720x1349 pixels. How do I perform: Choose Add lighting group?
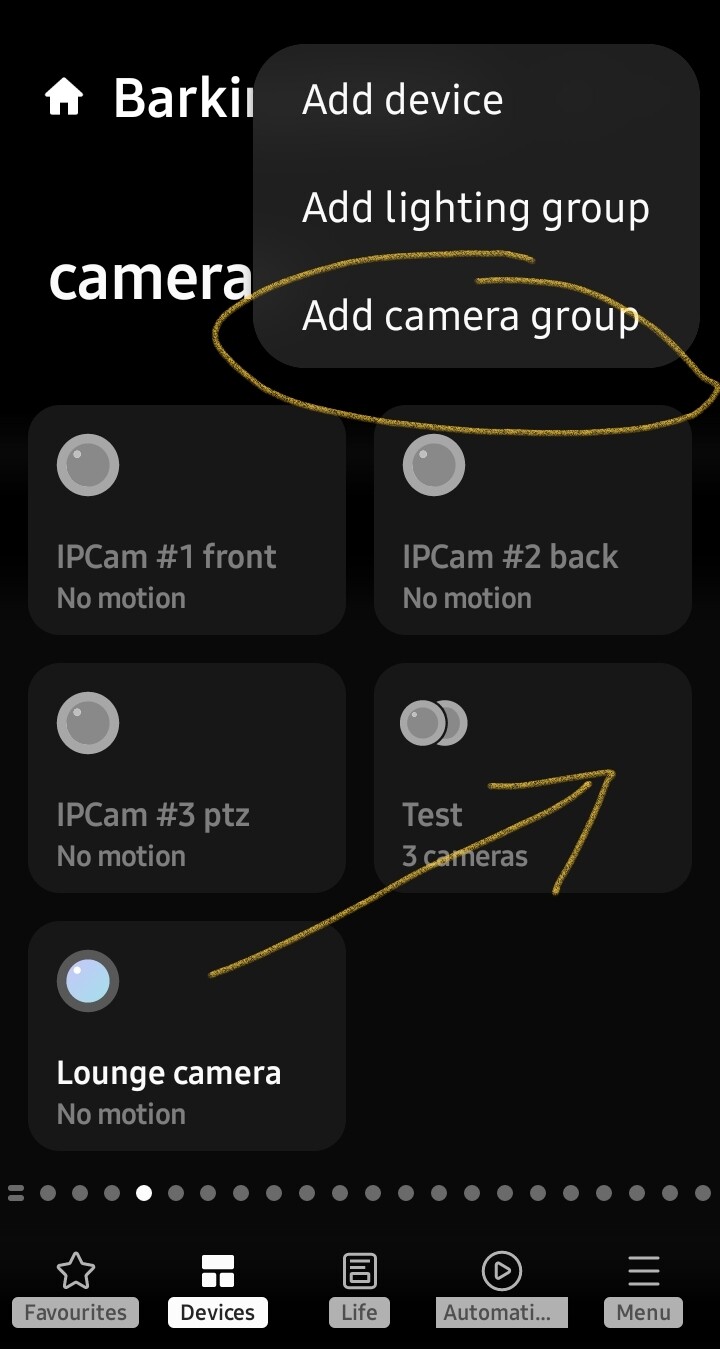click(475, 208)
